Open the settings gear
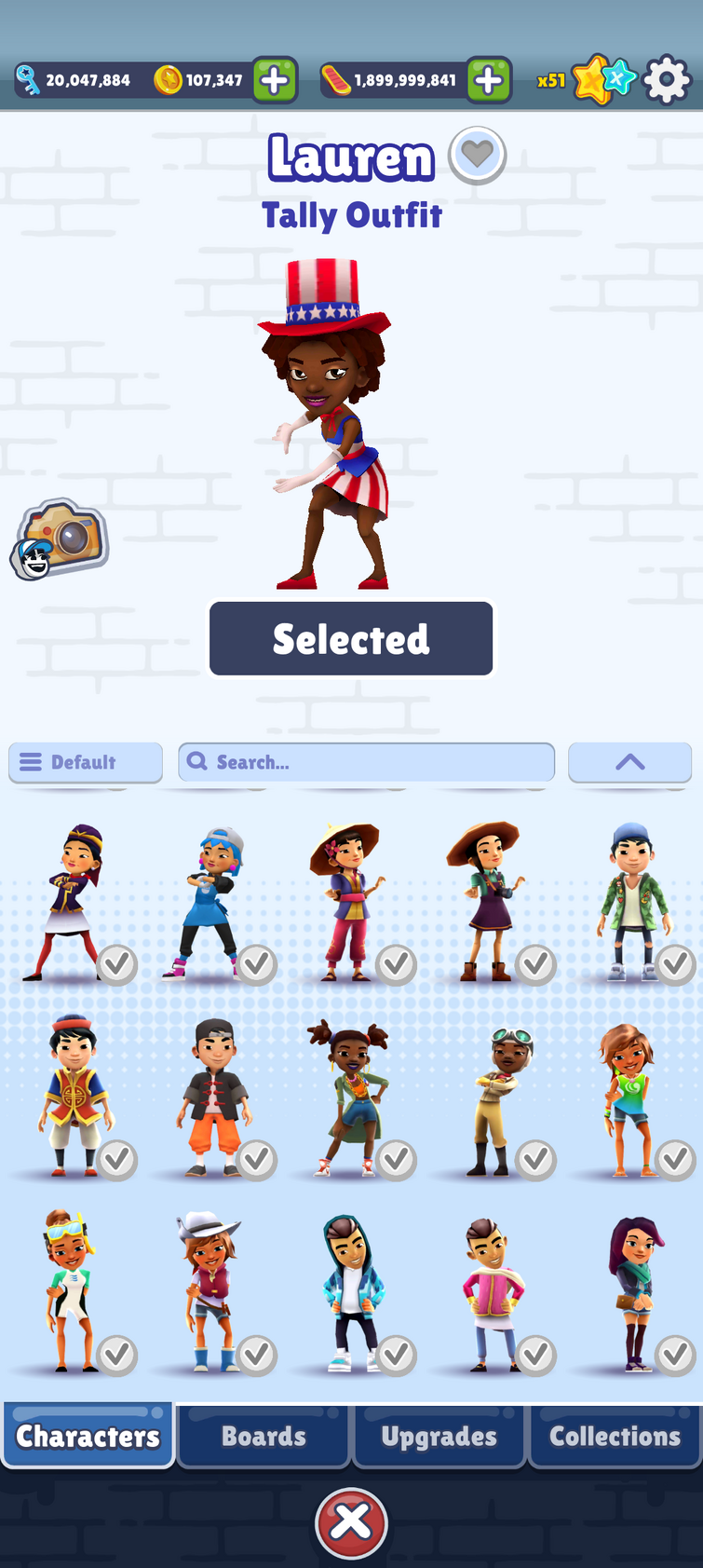 point(667,80)
